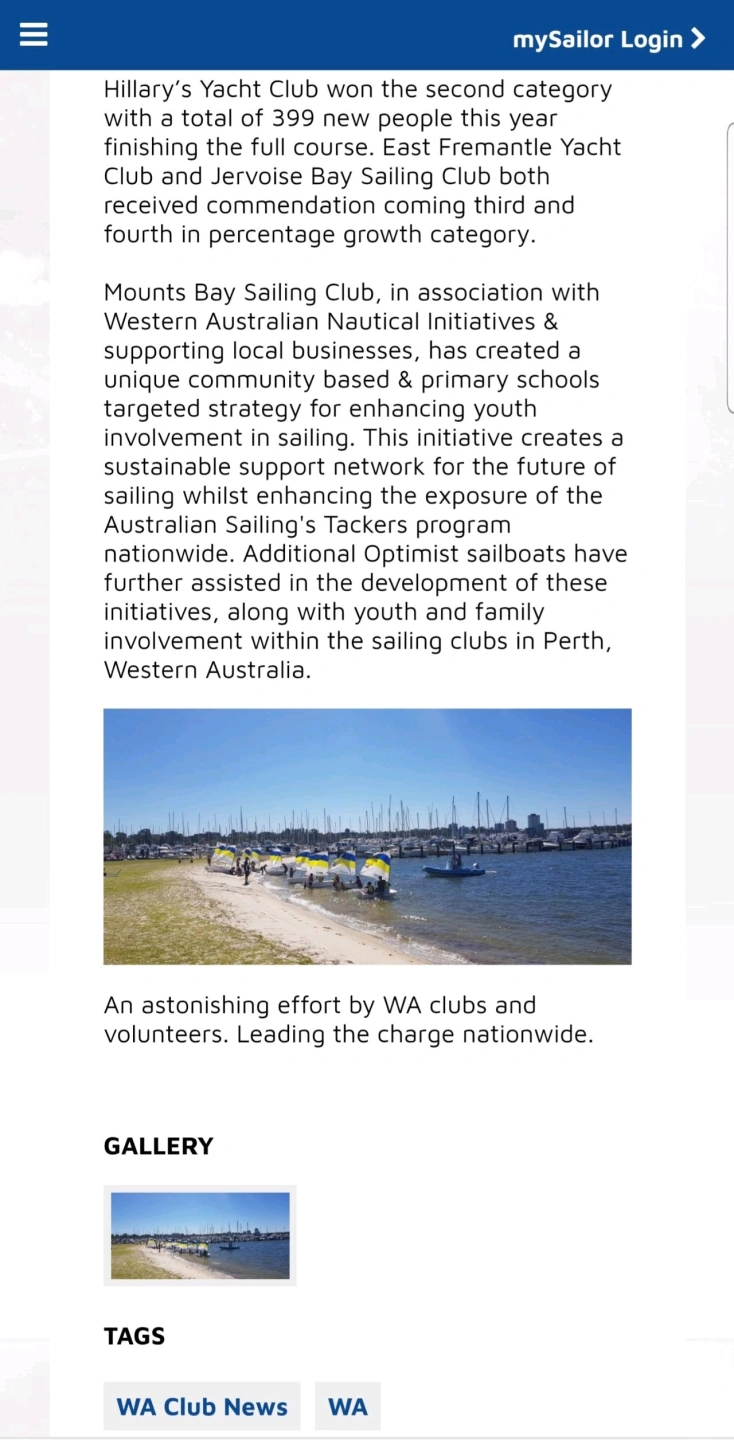Image resolution: width=734 pixels, height=1440 pixels.
Task: Open the hamburger navigation menu
Action: [x=33, y=35]
